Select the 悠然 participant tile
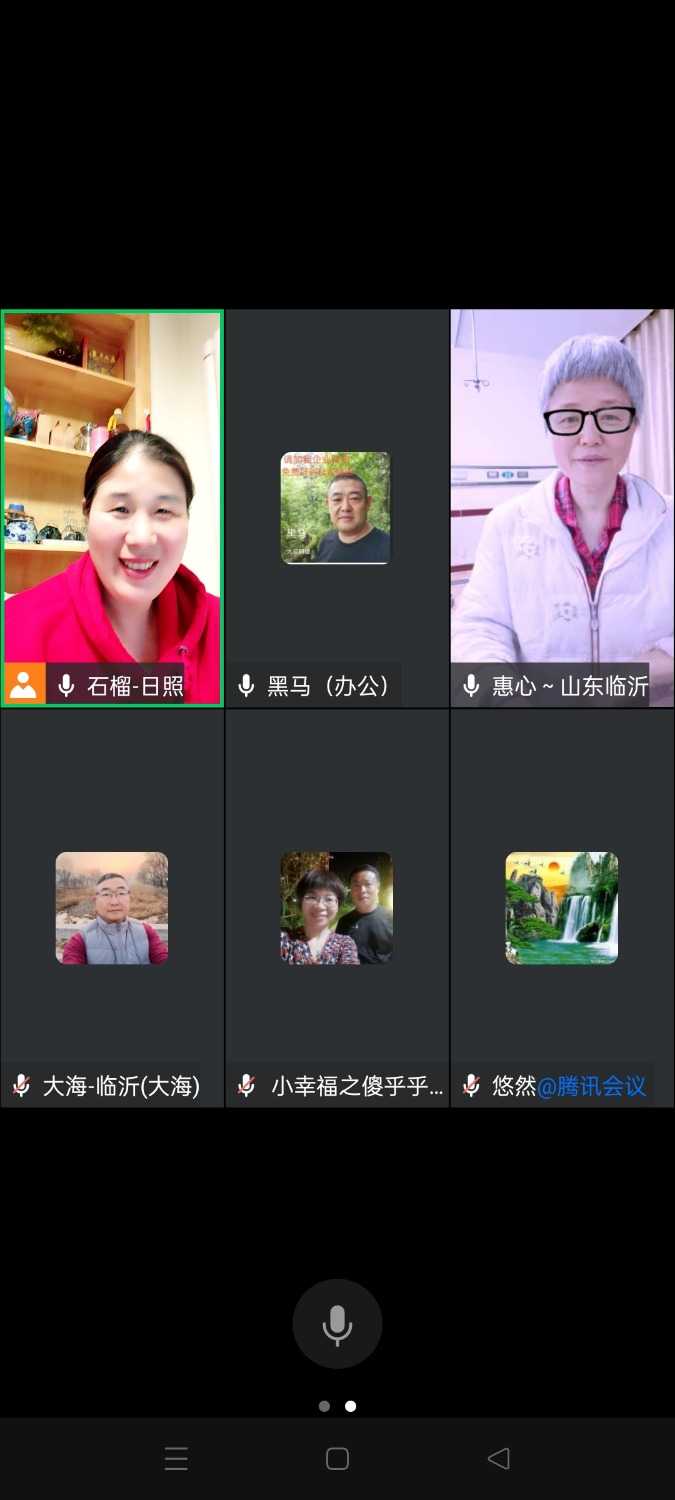This screenshot has width=675, height=1500. click(x=562, y=907)
